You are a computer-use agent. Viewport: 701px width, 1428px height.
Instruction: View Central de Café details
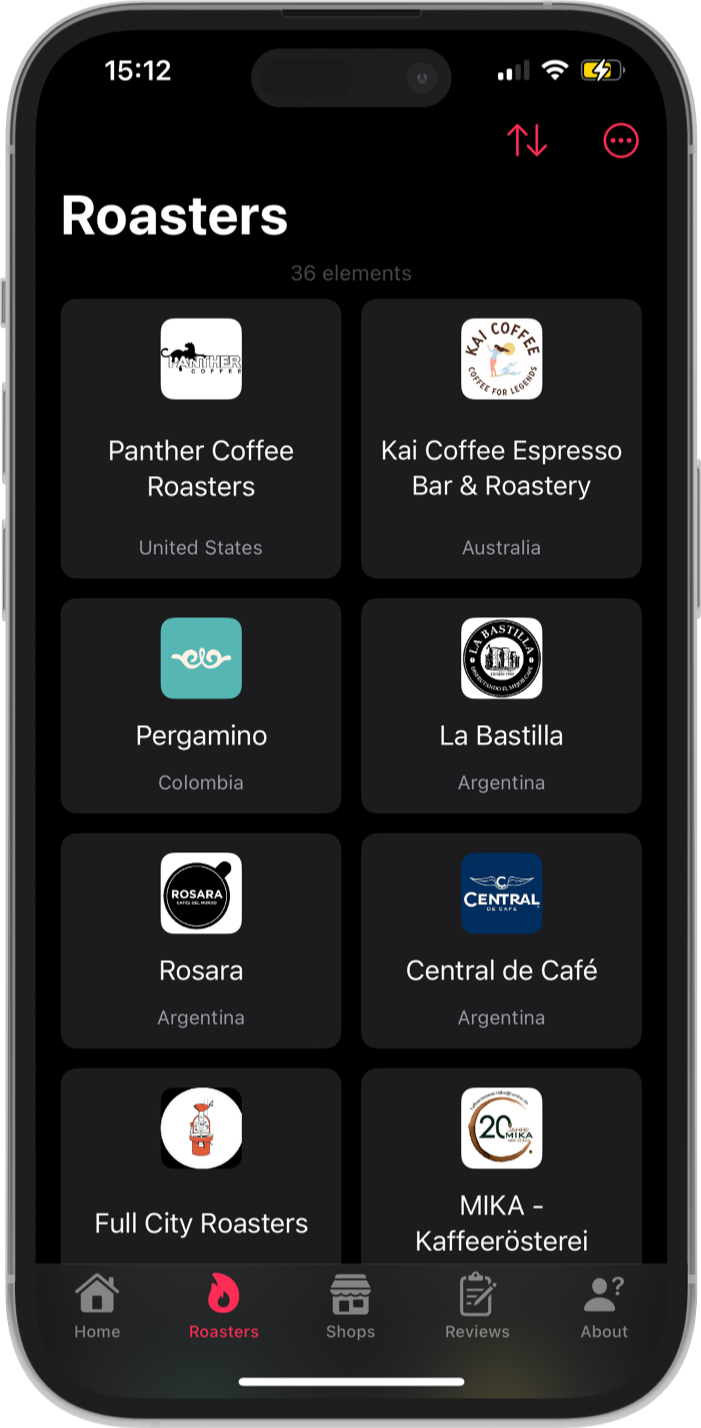pyautogui.click(x=501, y=940)
